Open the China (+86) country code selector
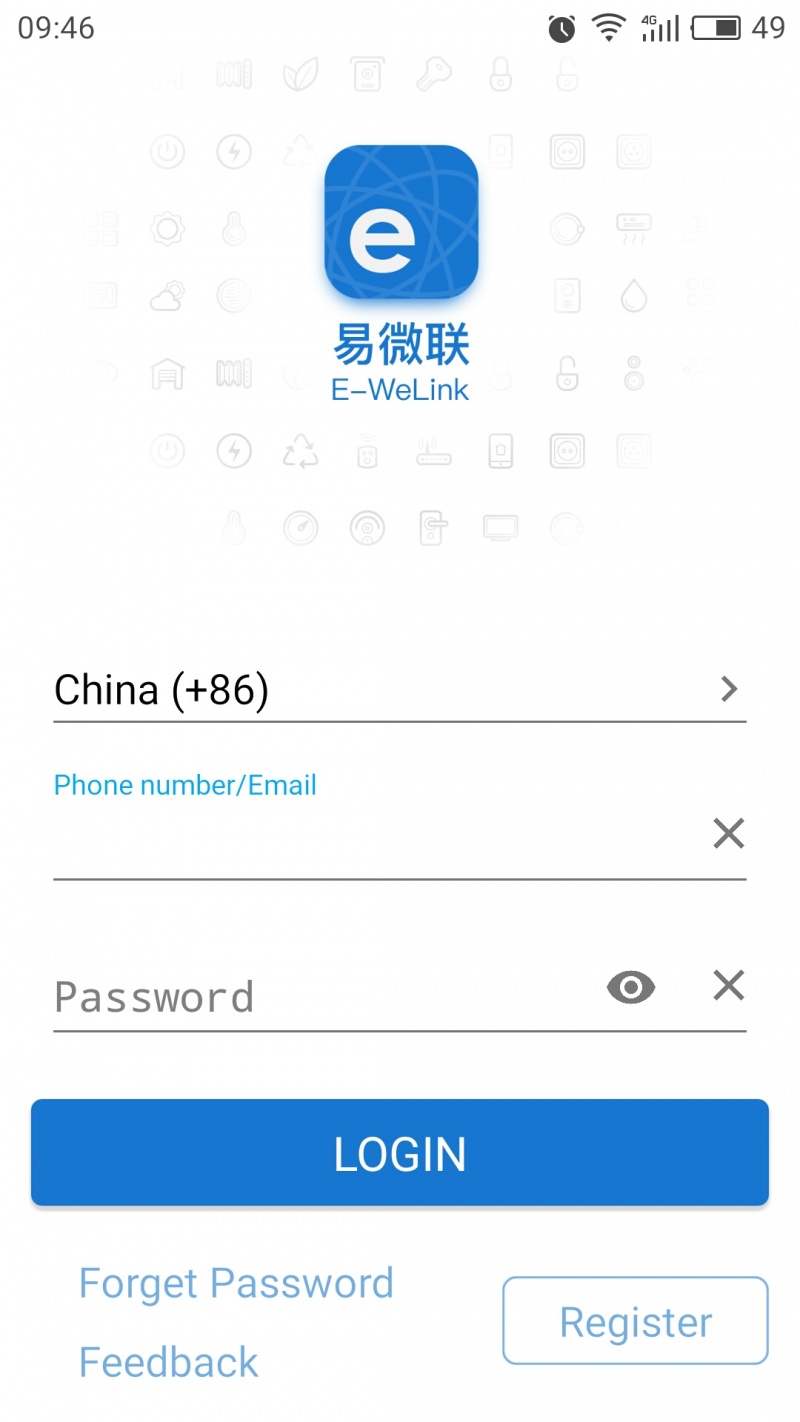 (x=398, y=690)
